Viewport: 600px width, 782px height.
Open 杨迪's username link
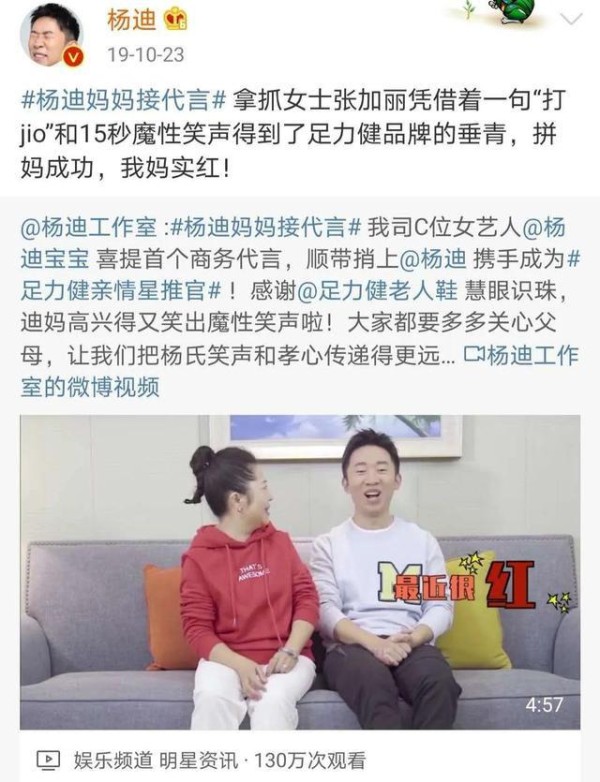131,20
